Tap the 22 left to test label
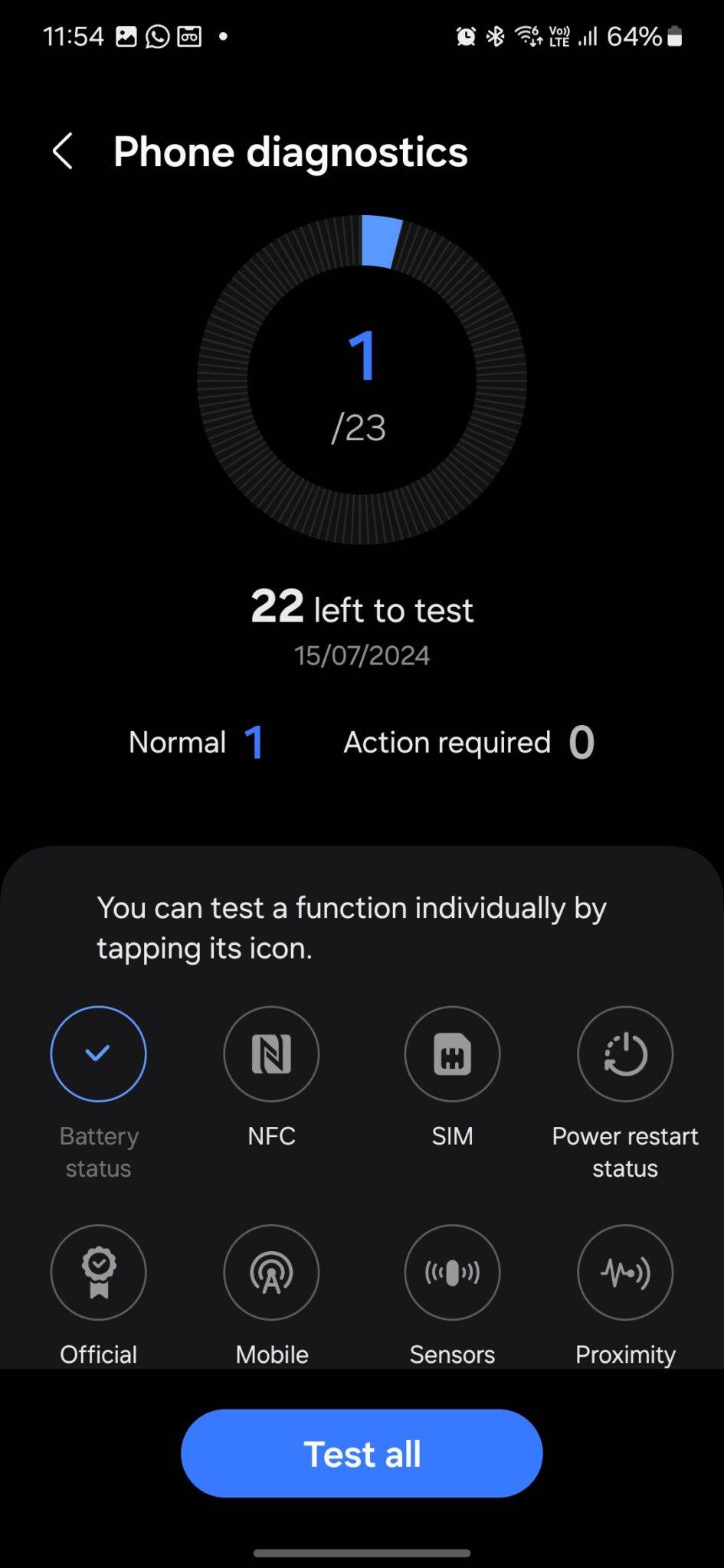Screen dimensions: 724x1568 tap(362, 608)
